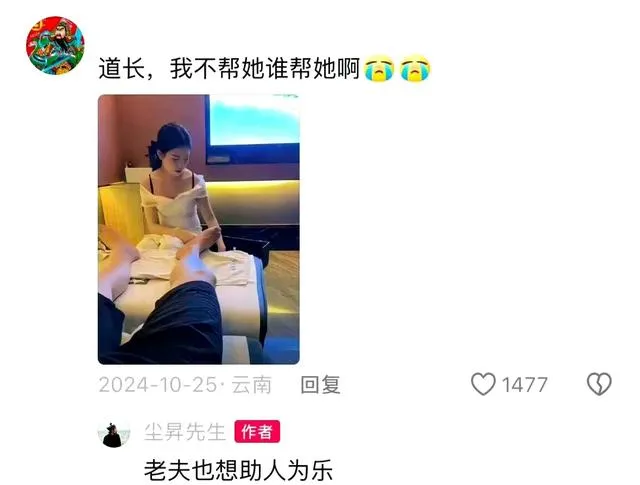Like the comment with 1477 likes

484,384
